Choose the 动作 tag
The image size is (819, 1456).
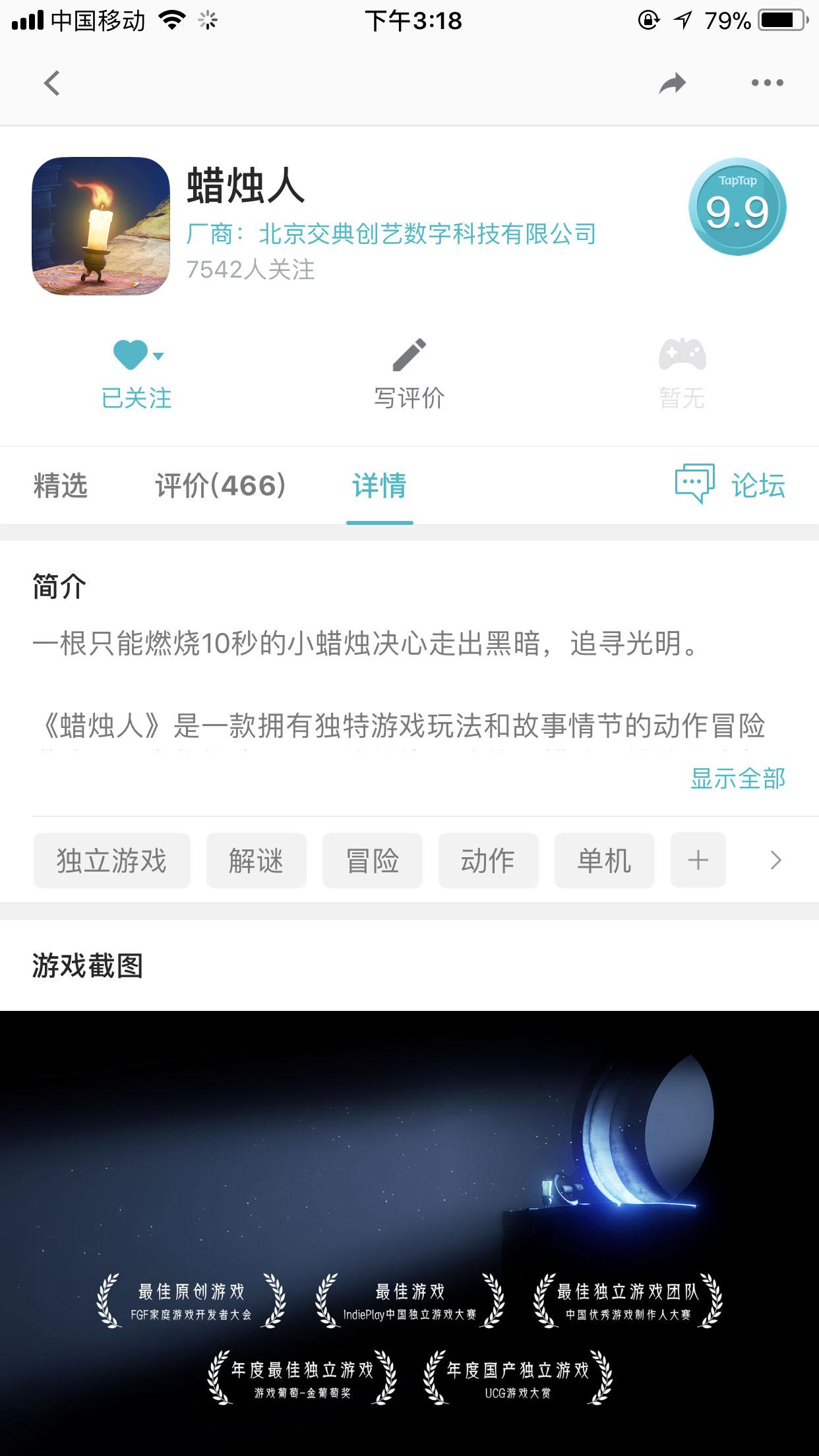click(488, 861)
